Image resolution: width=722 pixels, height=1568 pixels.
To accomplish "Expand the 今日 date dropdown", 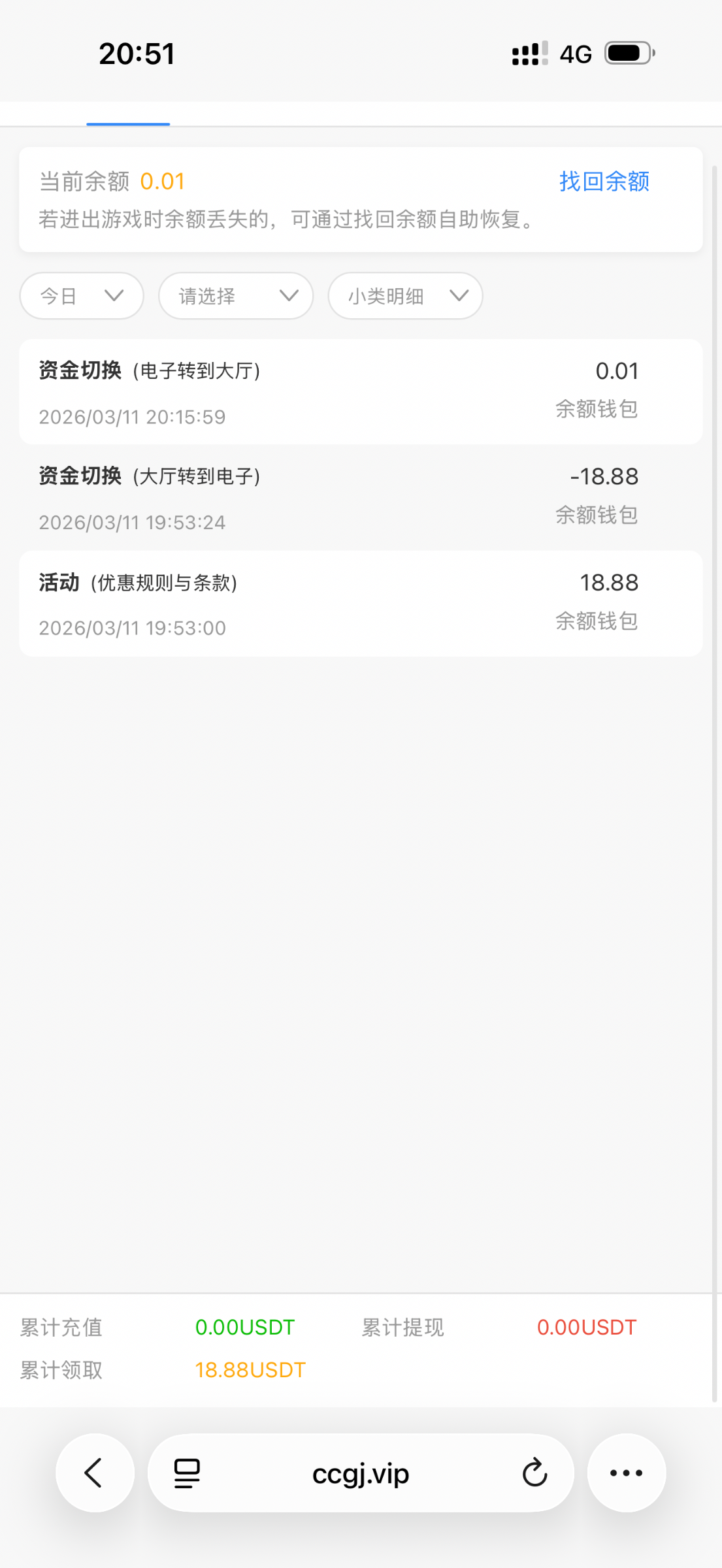I will [82, 296].
